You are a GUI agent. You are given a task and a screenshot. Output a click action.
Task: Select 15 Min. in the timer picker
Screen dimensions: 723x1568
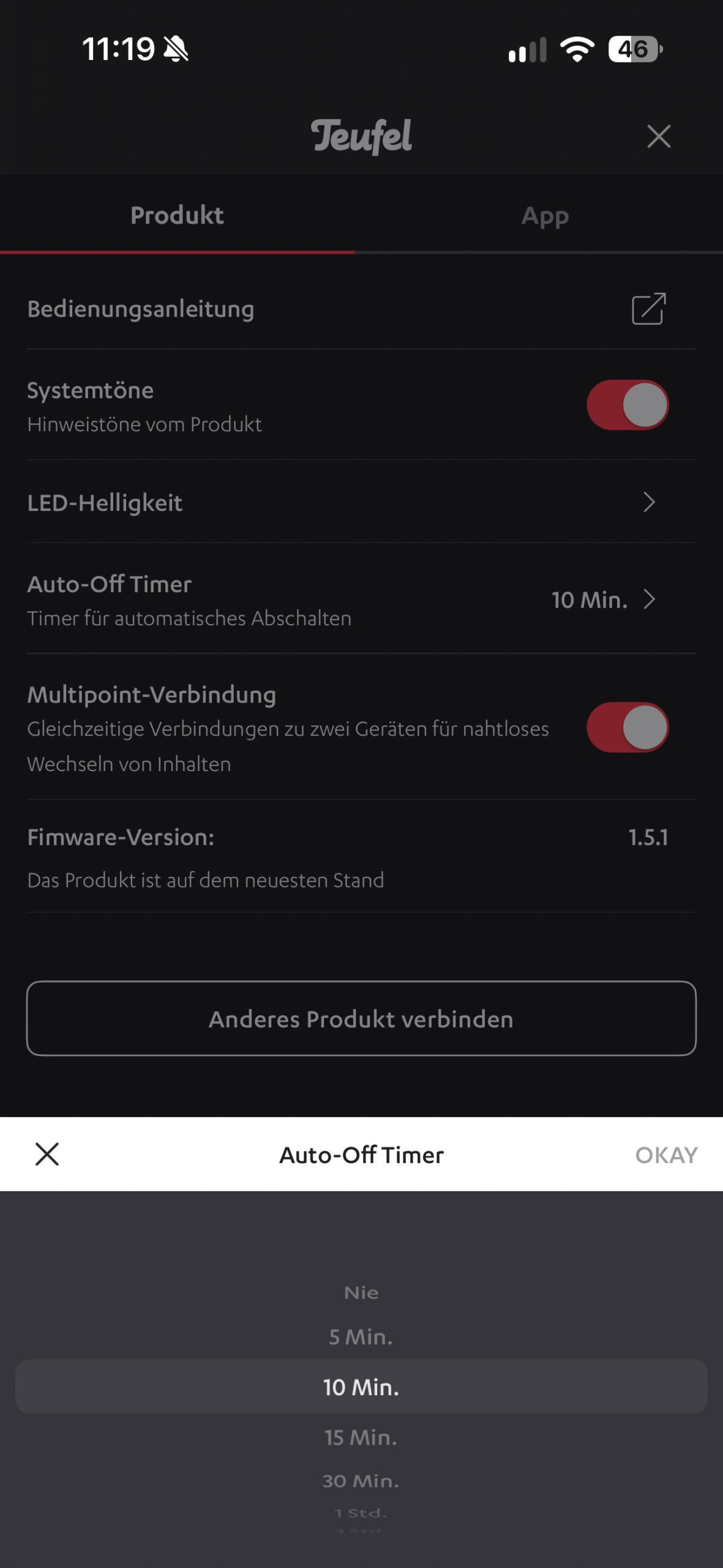pyautogui.click(x=361, y=1438)
